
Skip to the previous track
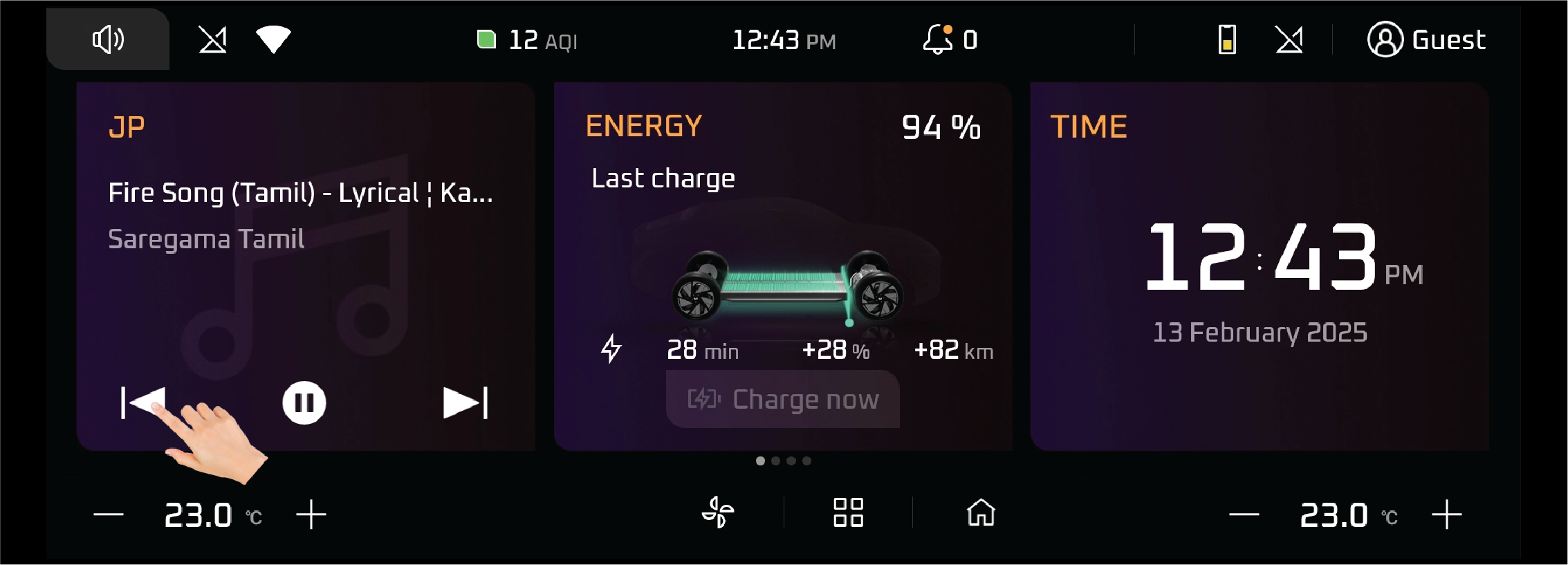[x=143, y=402]
